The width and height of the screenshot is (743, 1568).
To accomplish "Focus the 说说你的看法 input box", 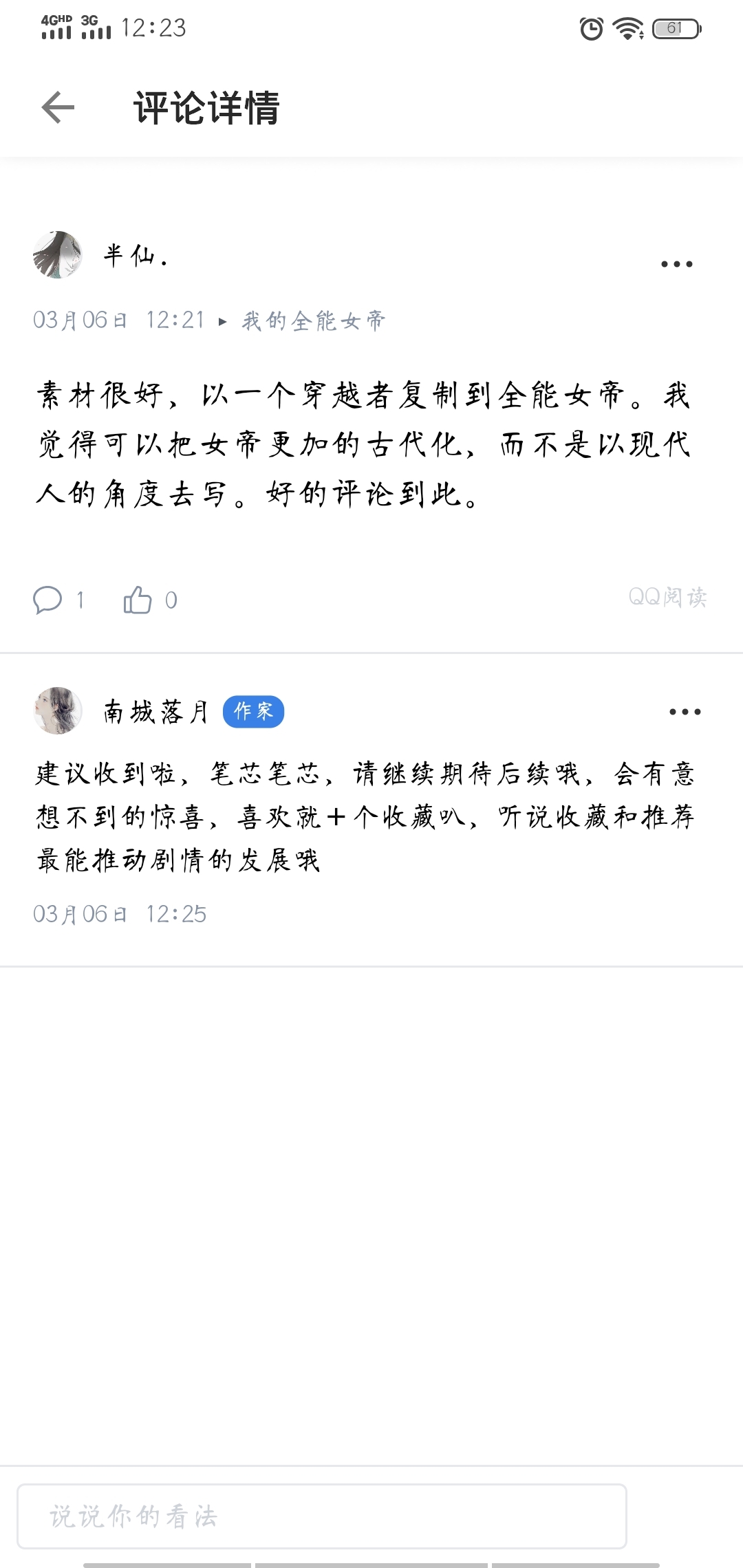I will pyautogui.click(x=321, y=1516).
